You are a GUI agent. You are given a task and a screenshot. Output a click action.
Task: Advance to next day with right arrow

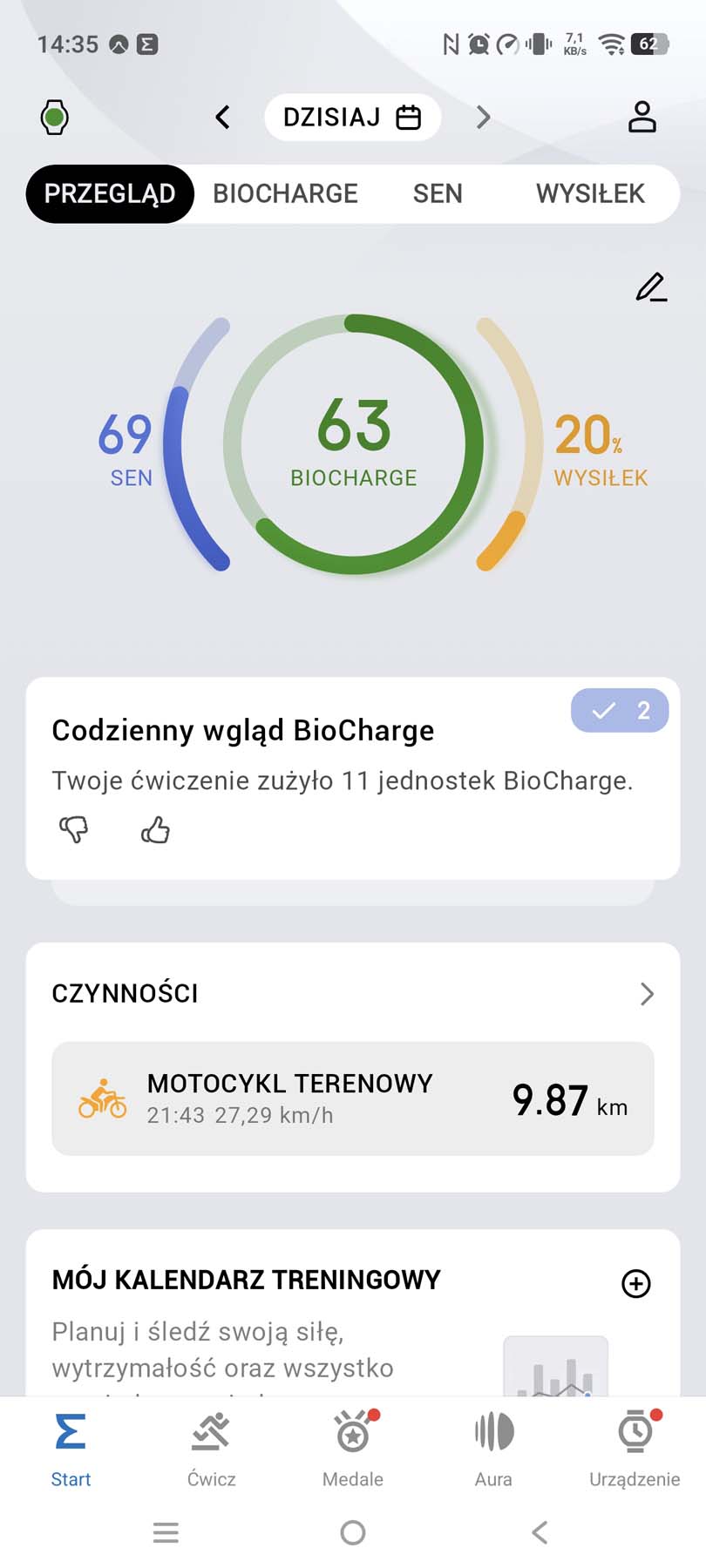(483, 117)
